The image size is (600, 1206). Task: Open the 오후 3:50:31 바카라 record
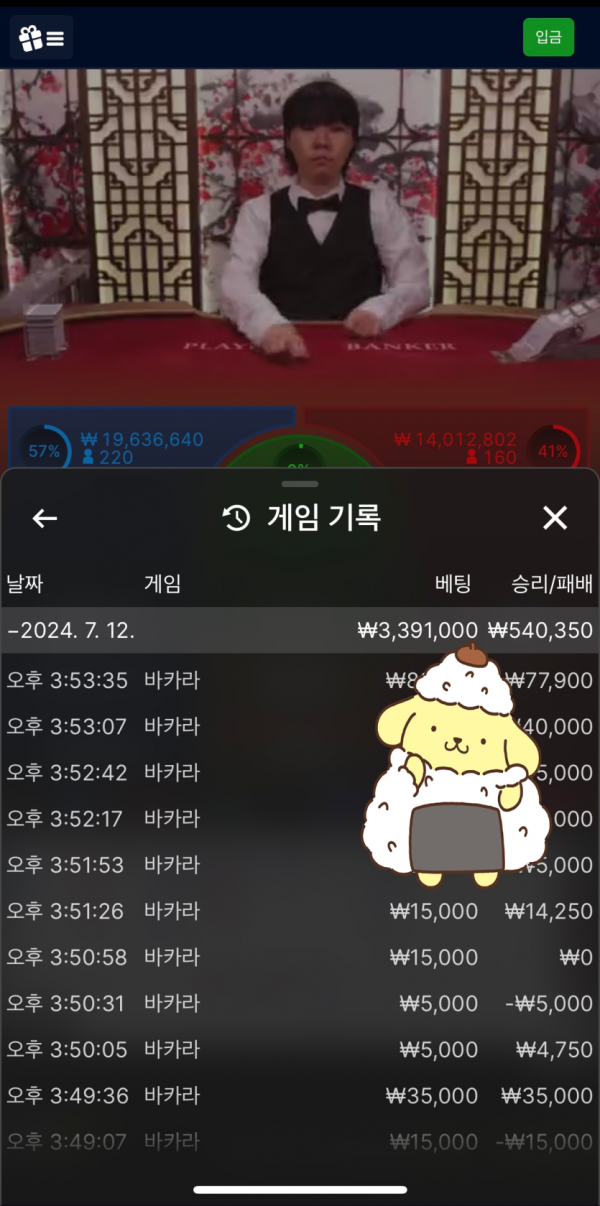(x=300, y=1003)
